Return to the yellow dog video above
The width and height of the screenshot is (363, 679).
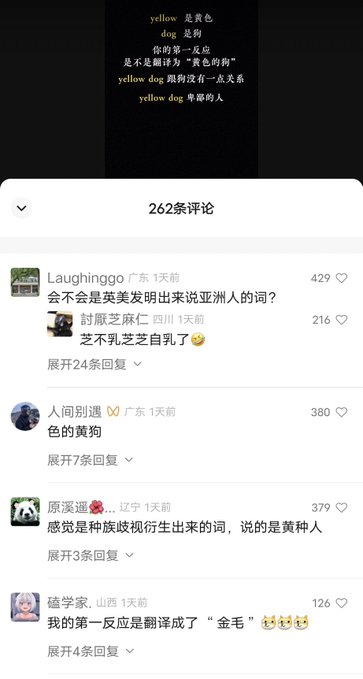(182, 89)
